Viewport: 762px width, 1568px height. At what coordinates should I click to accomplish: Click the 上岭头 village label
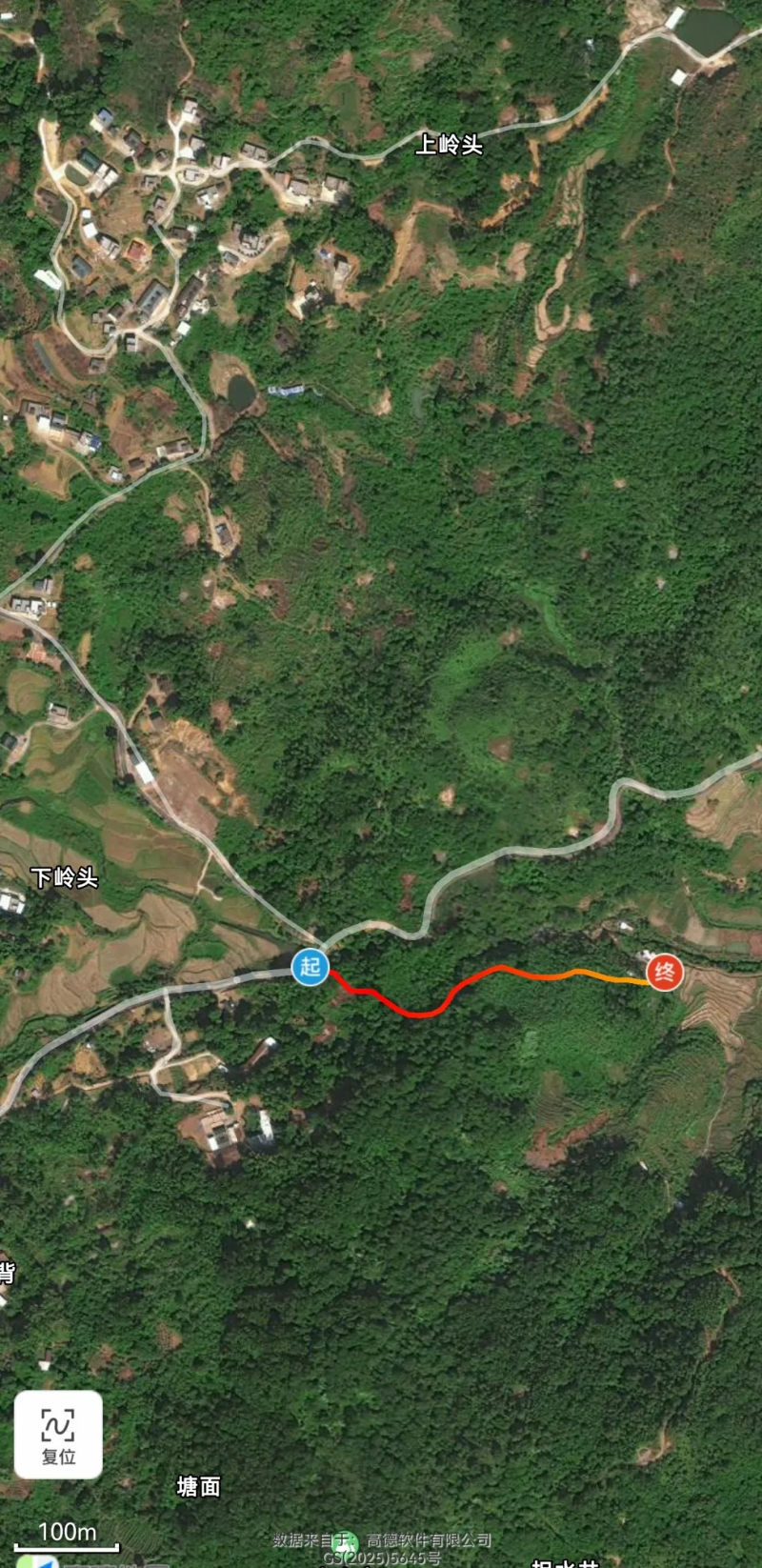tap(448, 145)
